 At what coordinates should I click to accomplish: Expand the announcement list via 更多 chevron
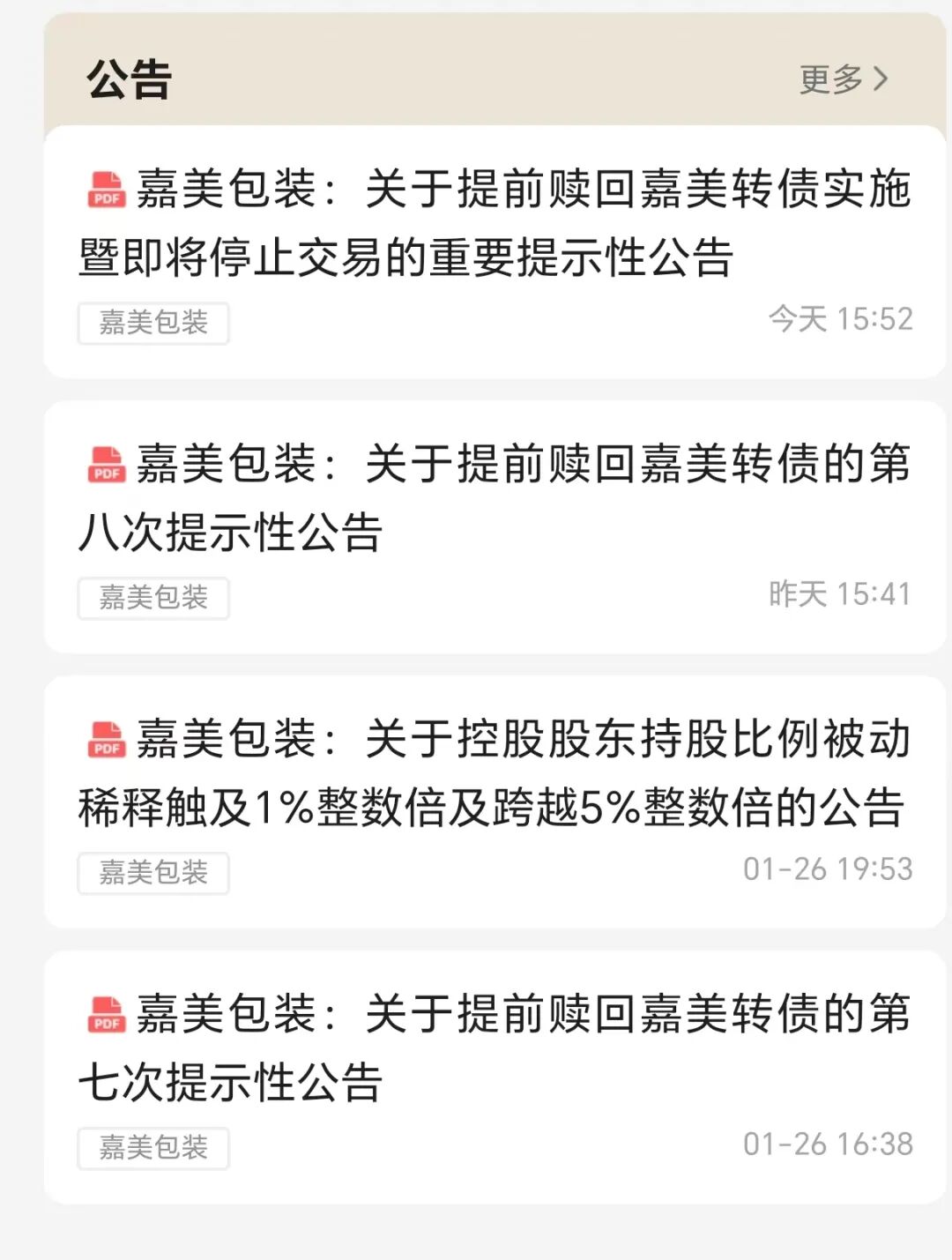point(877,79)
